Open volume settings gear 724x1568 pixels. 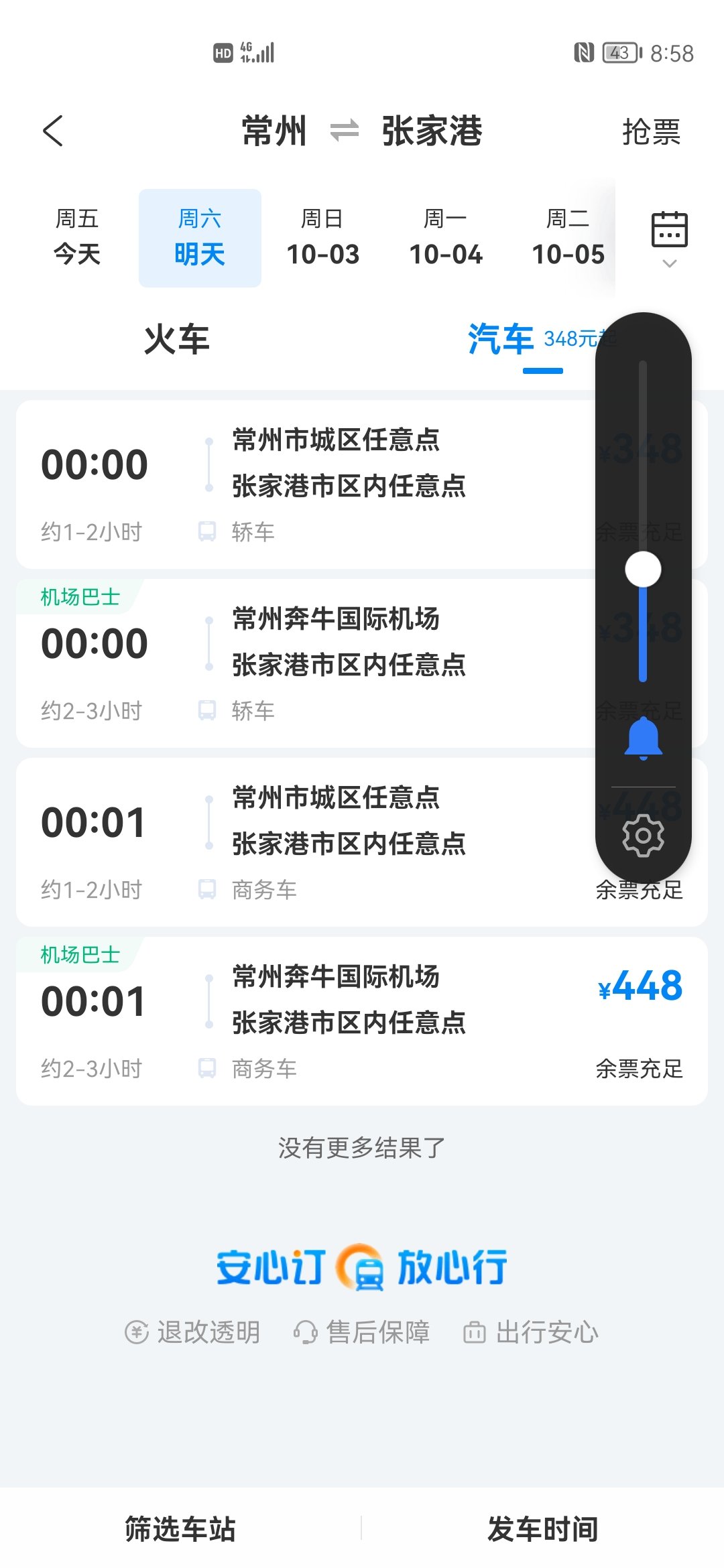(643, 836)
